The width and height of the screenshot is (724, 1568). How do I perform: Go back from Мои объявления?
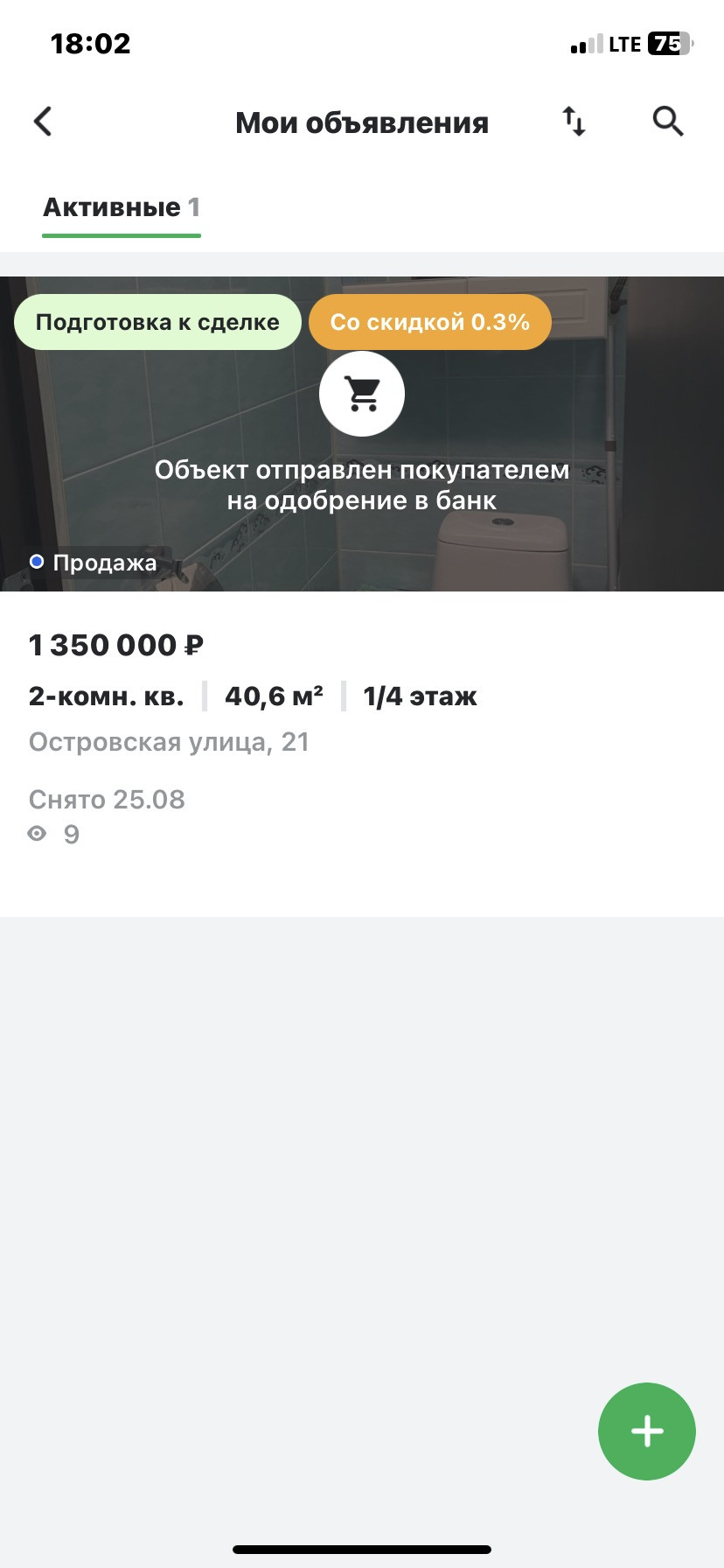(43, 122)
